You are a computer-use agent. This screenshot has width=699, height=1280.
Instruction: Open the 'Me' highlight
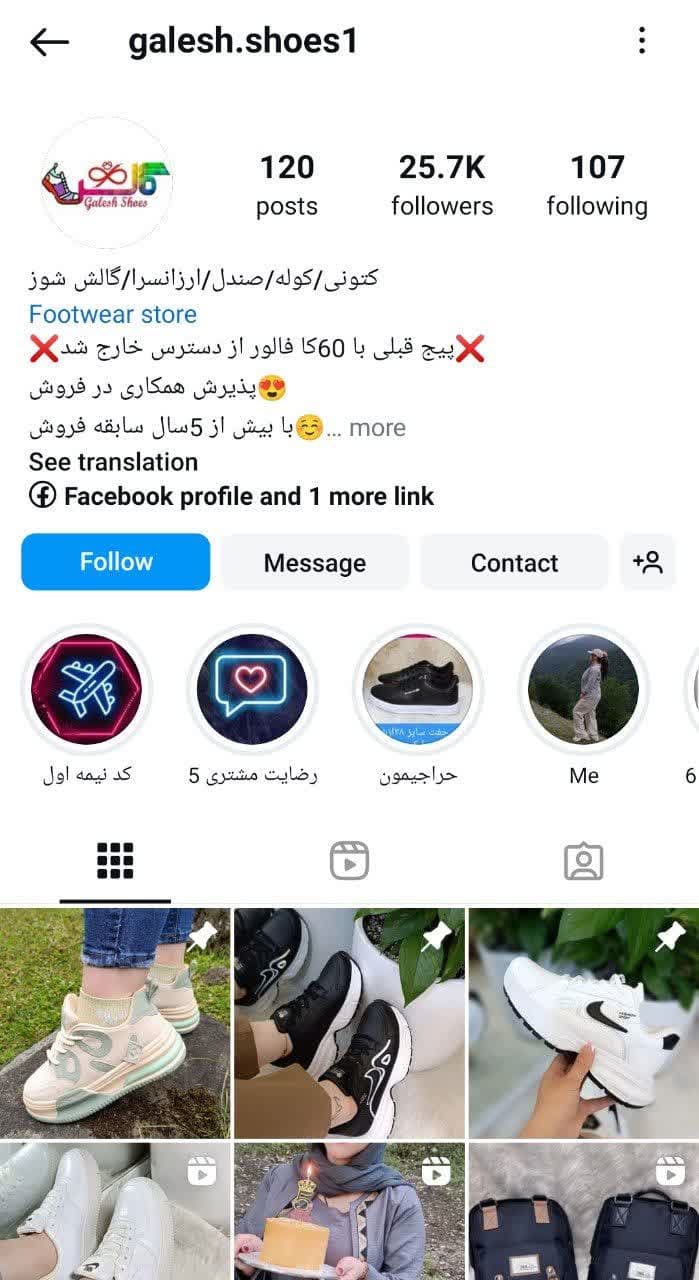[583, 689]
